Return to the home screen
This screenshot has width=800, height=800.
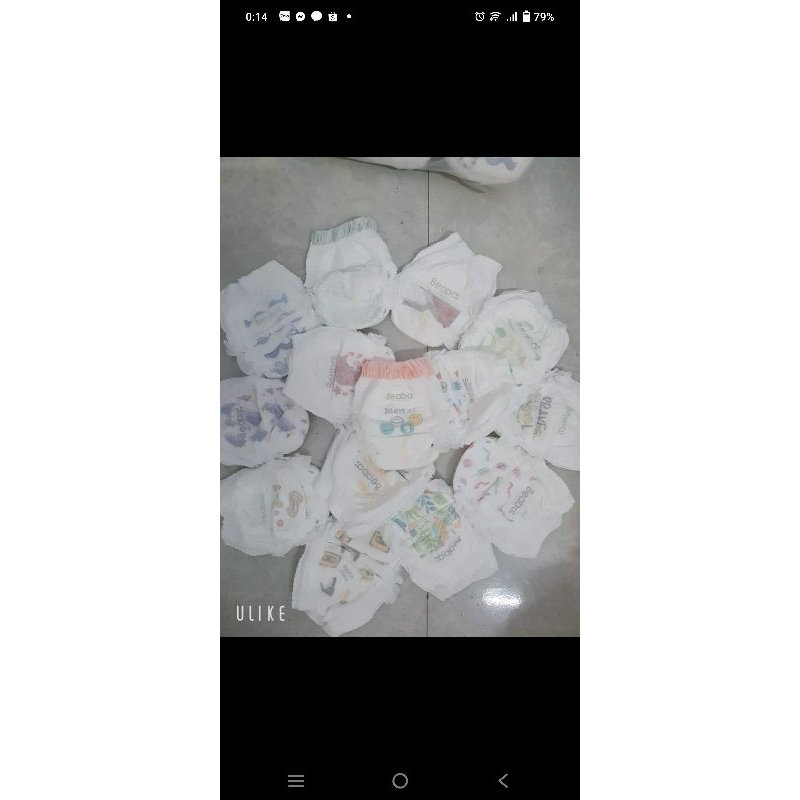click(400, 780)
